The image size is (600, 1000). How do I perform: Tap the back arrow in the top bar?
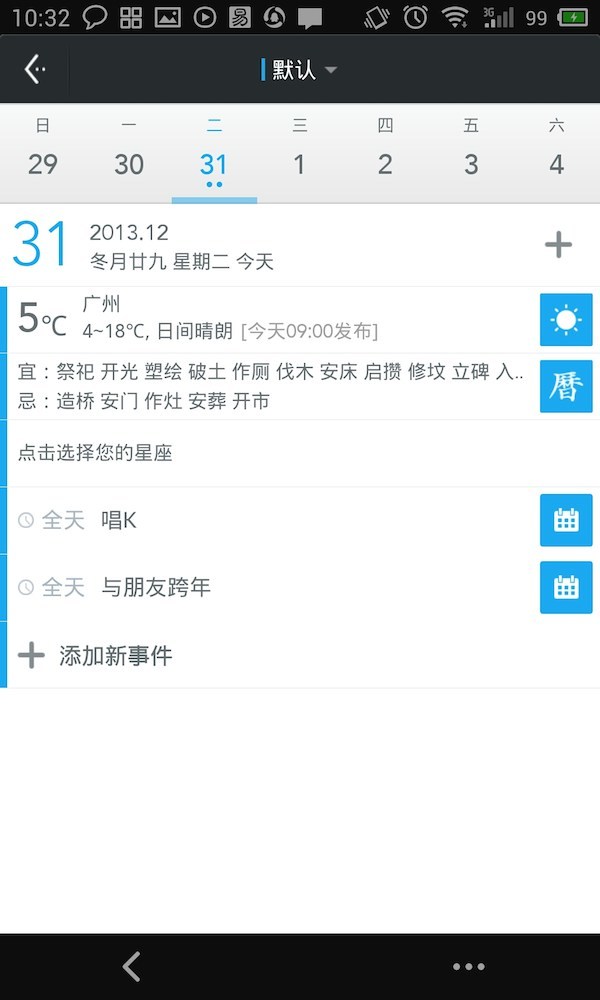point(35,69)
